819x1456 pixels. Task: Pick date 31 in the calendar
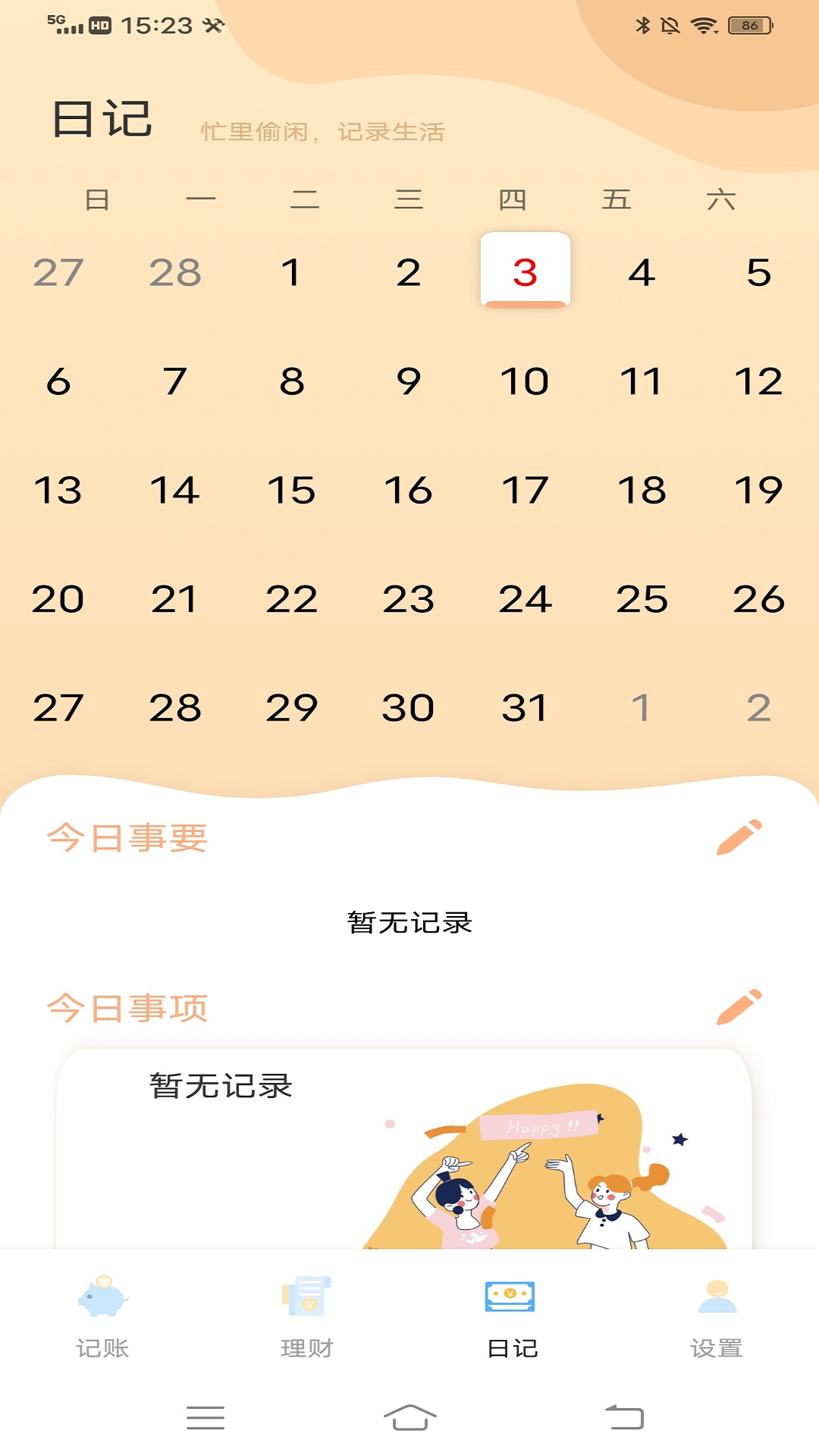[525, 708]
